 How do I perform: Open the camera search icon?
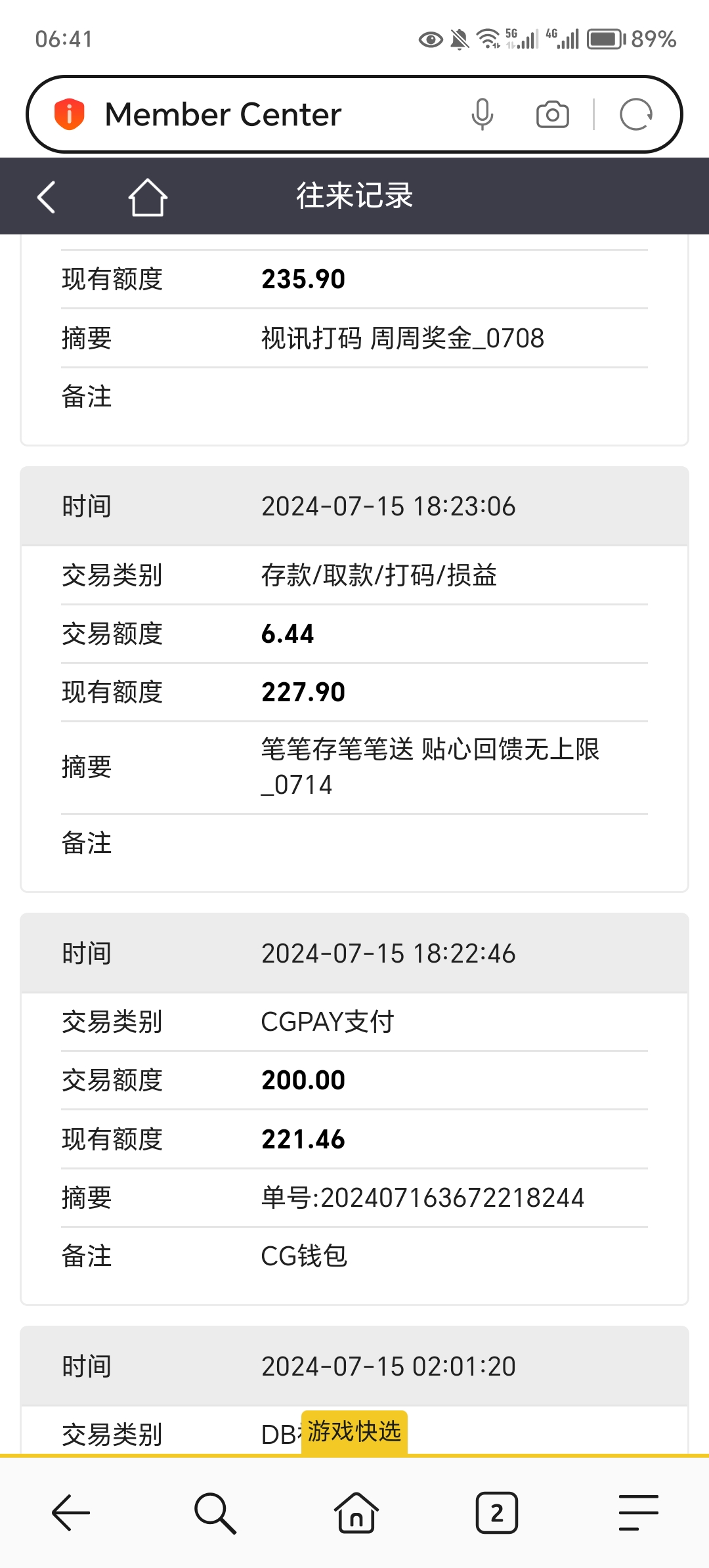[552, 115]
